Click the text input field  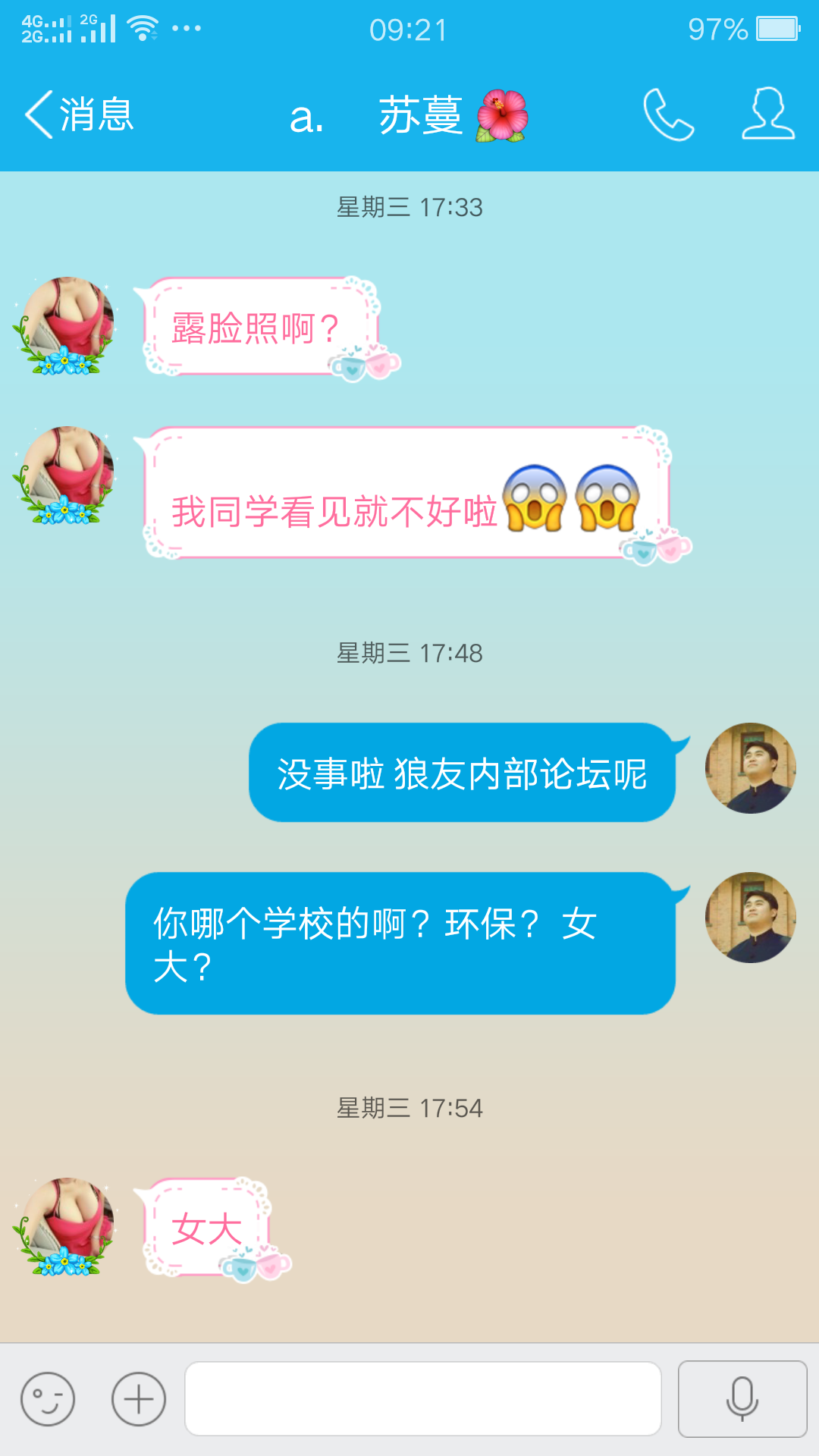(x=425, y=1398)
